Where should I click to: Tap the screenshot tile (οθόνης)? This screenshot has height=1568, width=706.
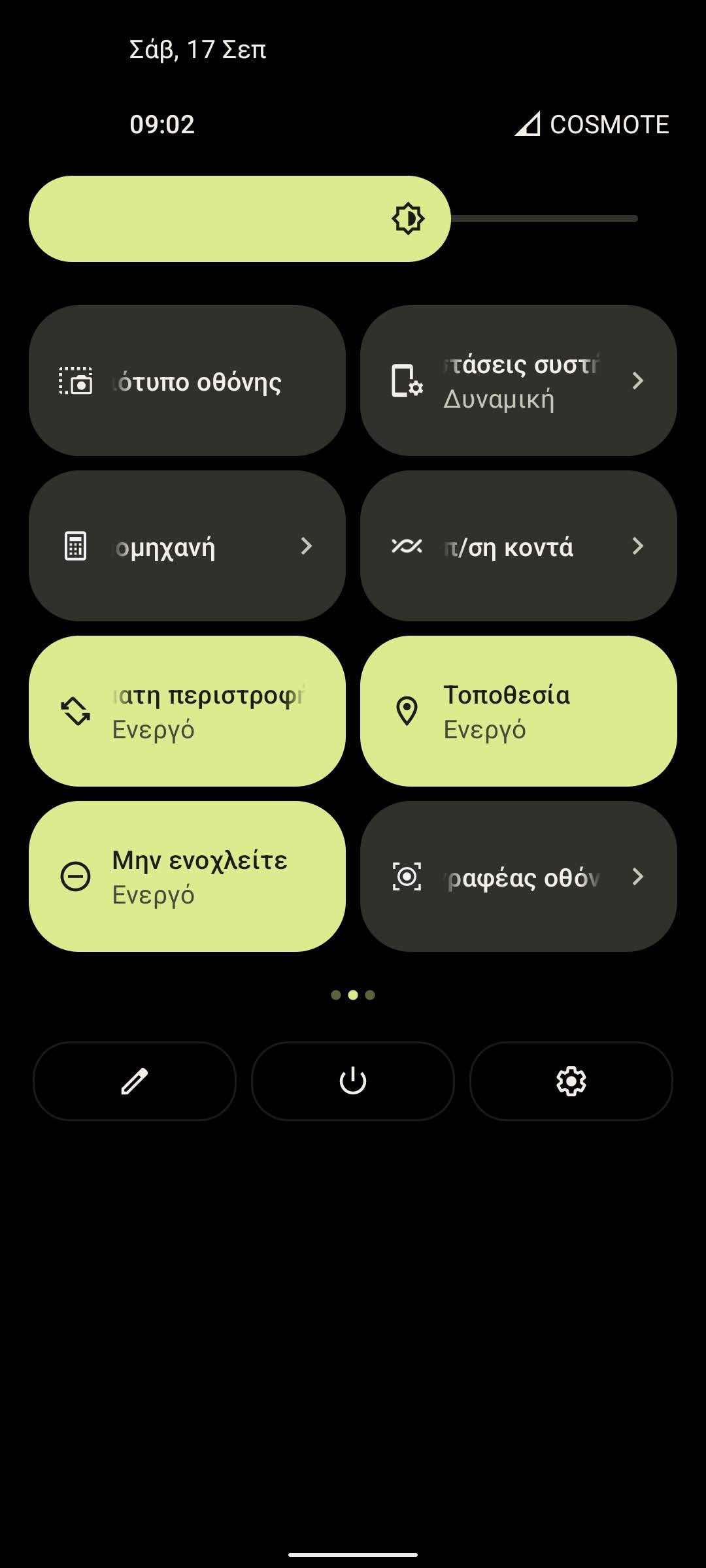pos(187,380)
